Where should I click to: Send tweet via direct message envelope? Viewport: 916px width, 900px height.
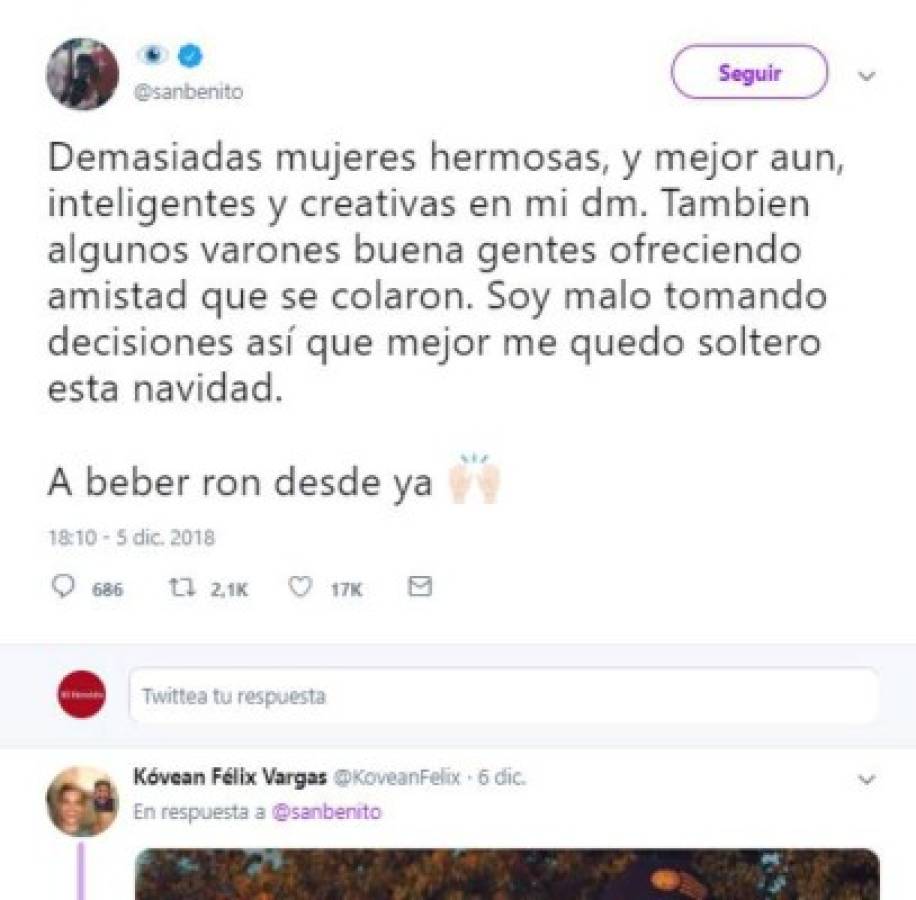[x=421, y=588]
